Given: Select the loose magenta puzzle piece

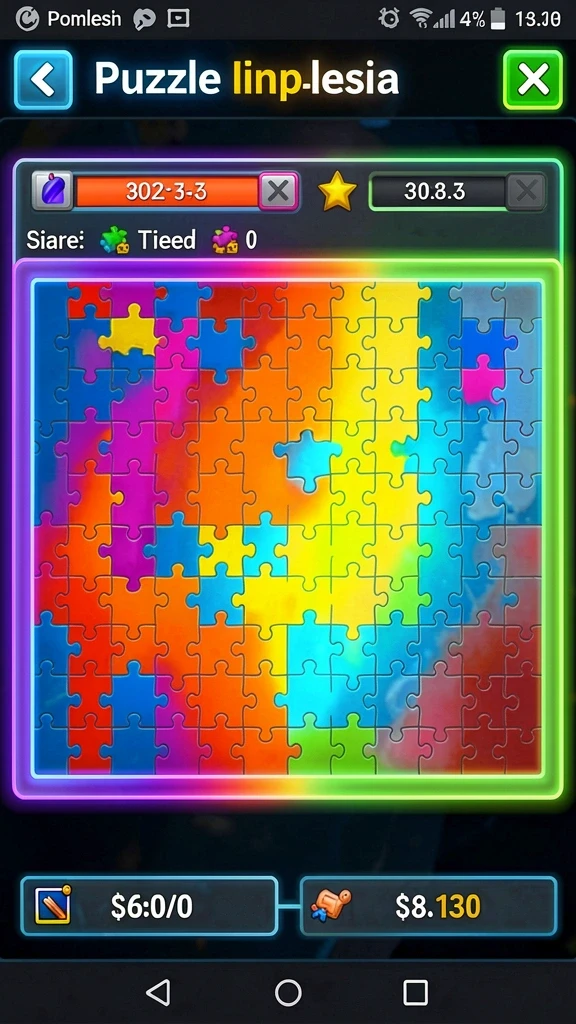Looking at the screenshot, I should [x=483, y=381].
